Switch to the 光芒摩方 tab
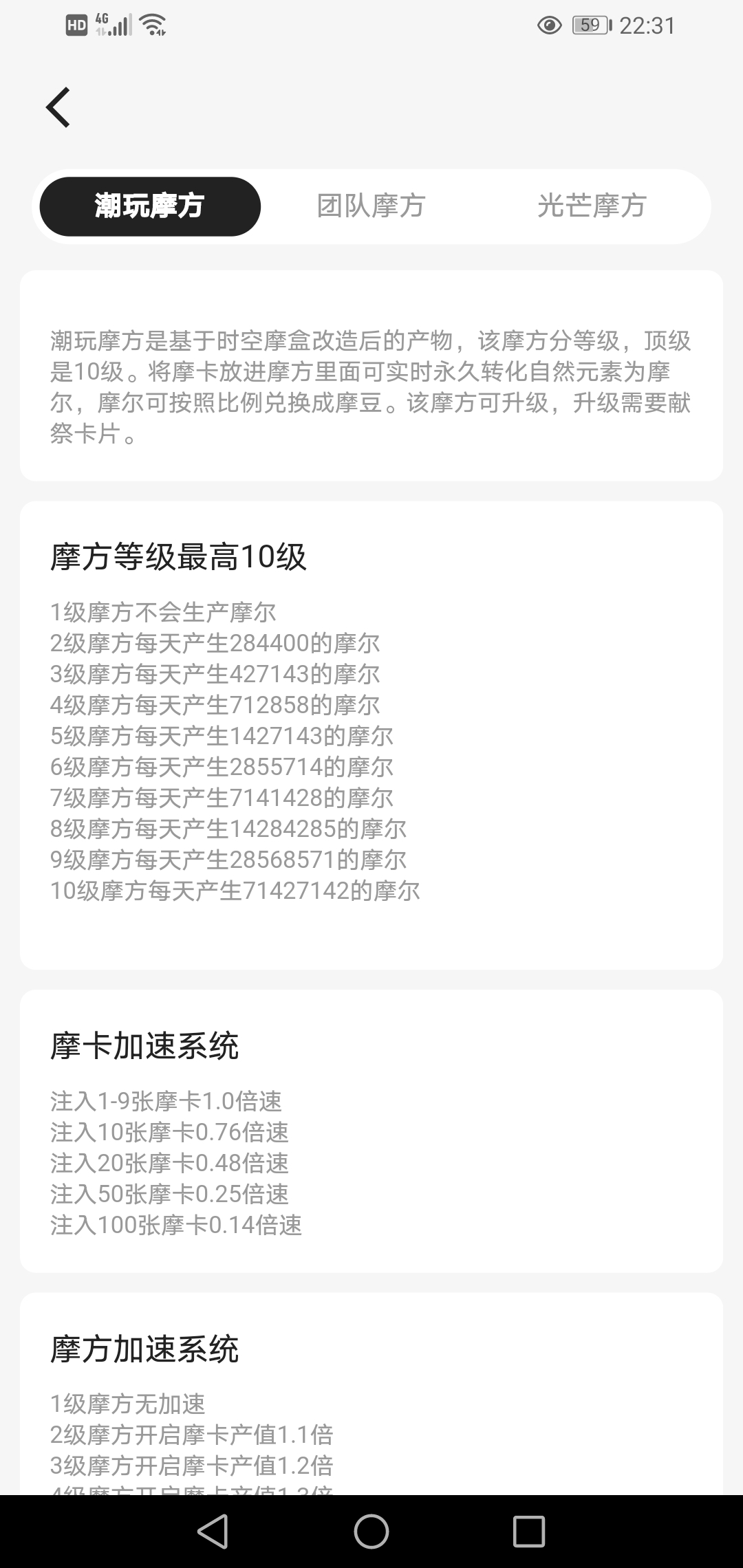743x1568 pixels. coord(592,206)
